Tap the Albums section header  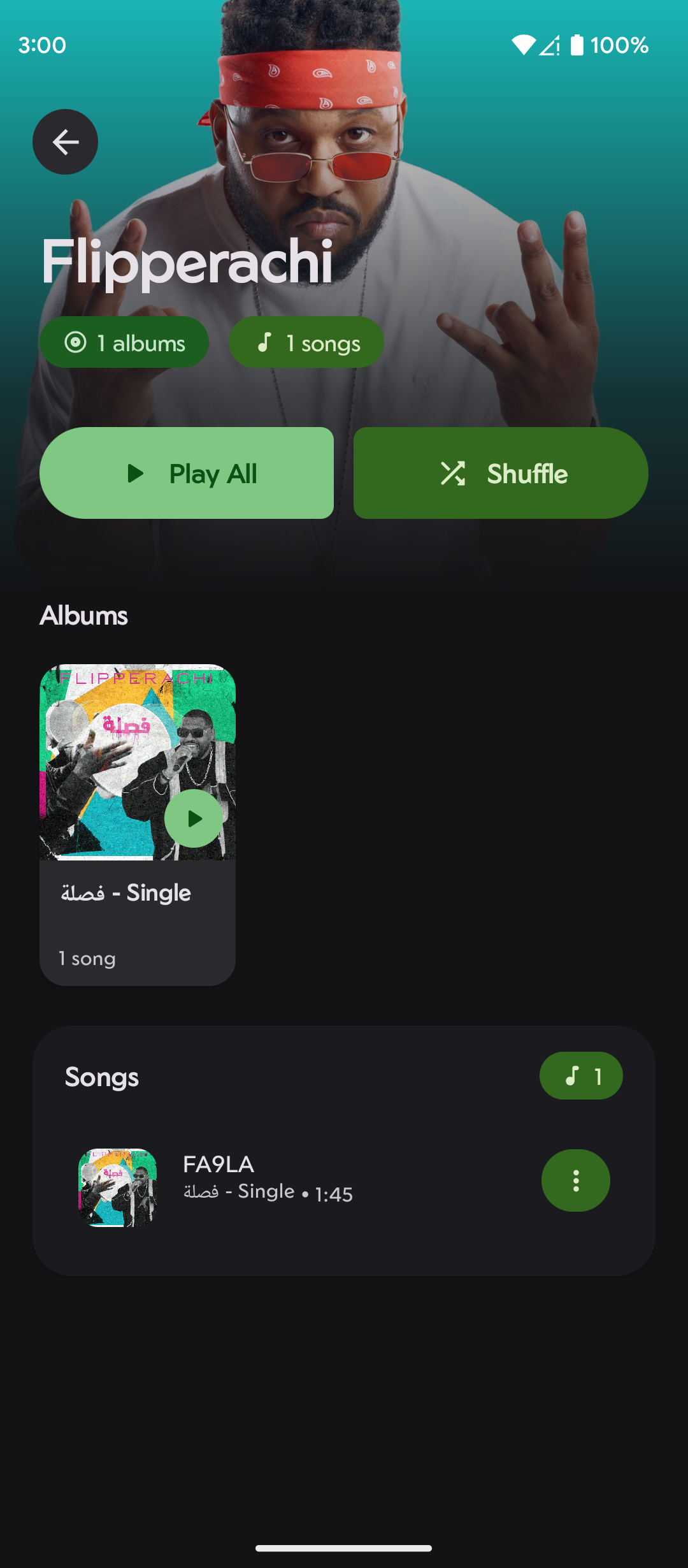84,615
